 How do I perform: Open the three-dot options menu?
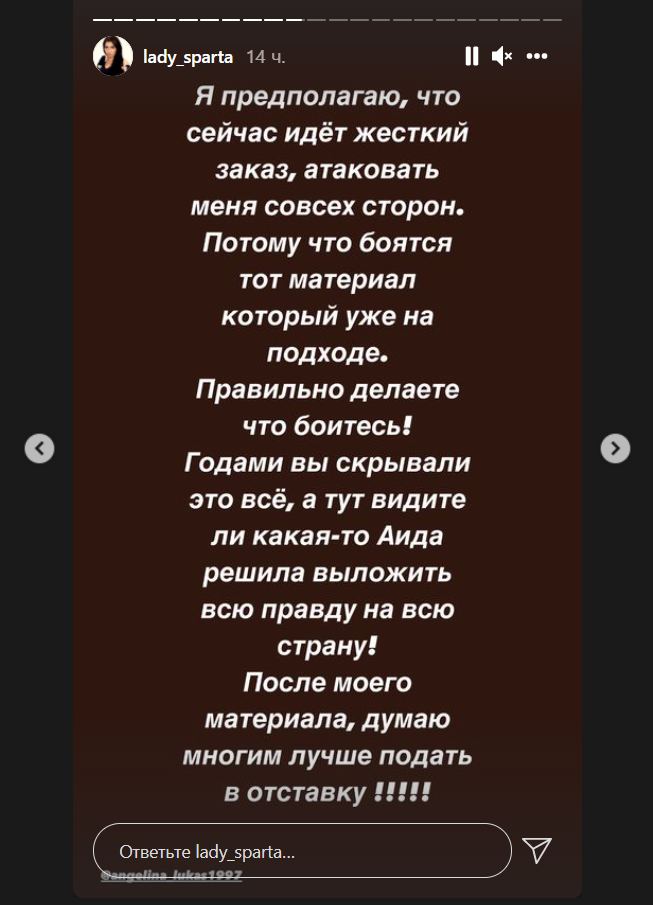coord(537,57)
